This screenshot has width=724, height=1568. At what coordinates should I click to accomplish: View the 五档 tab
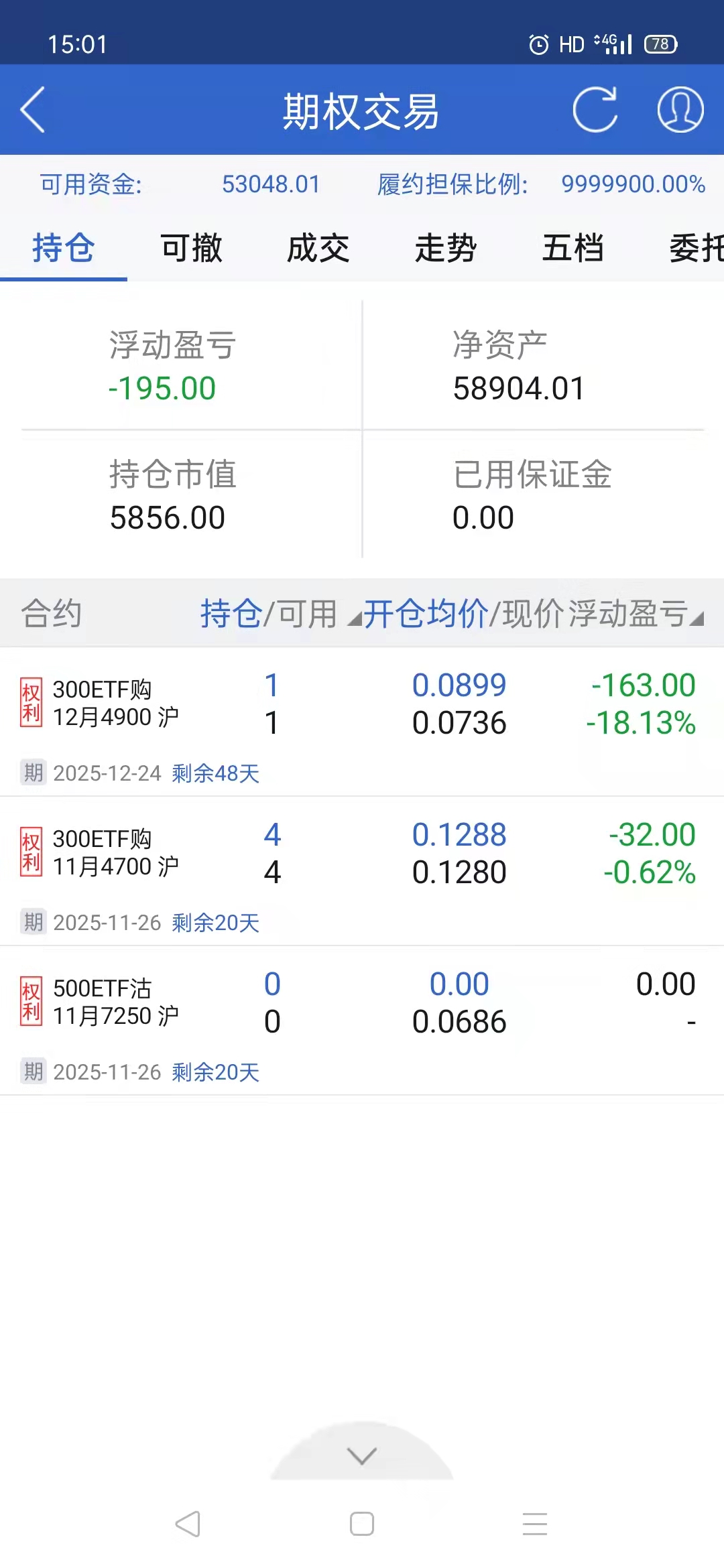(573, 249)
